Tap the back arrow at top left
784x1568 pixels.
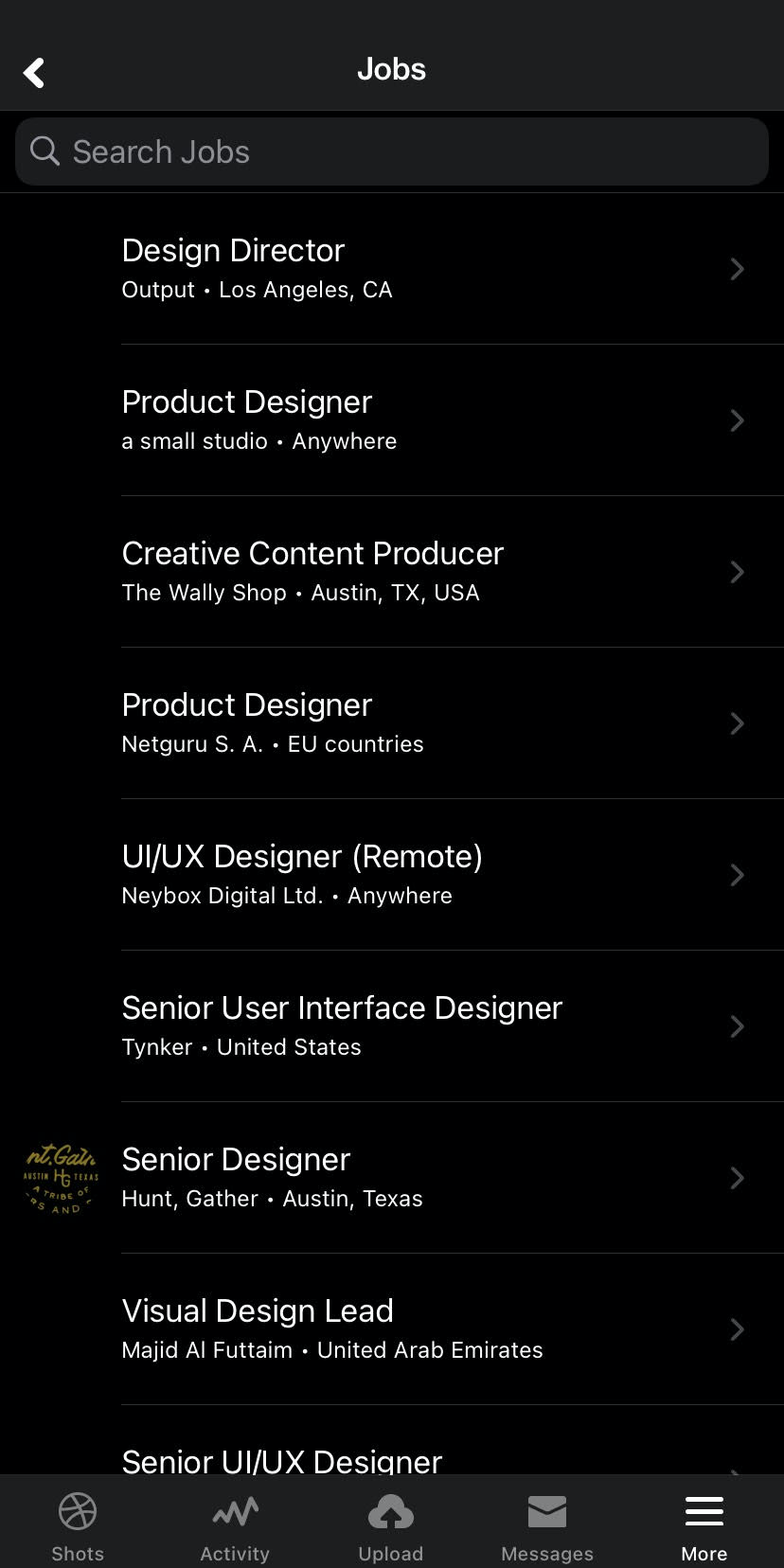coord(34,71)
